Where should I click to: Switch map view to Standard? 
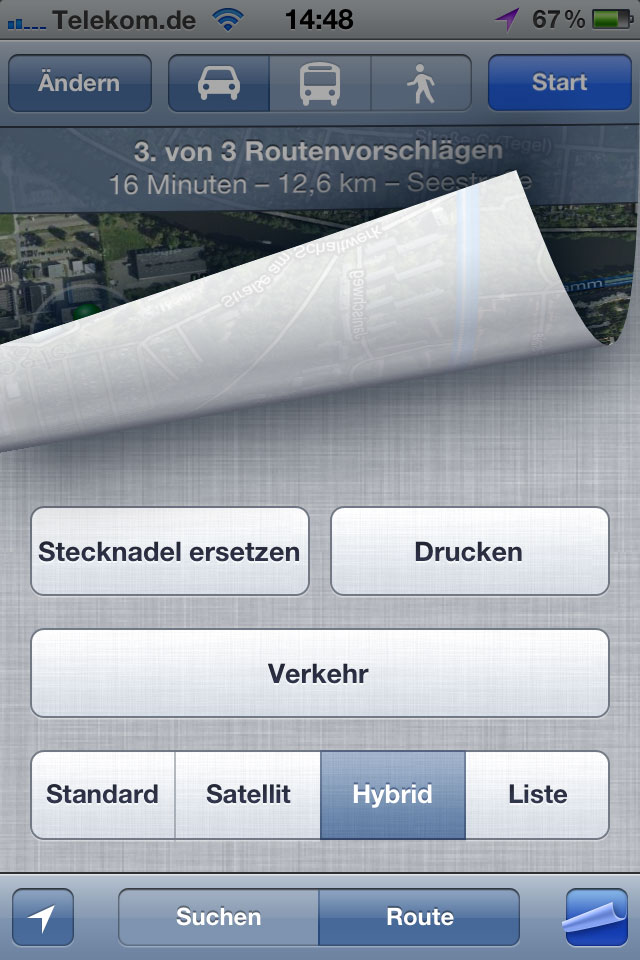[x=103, y=795]
